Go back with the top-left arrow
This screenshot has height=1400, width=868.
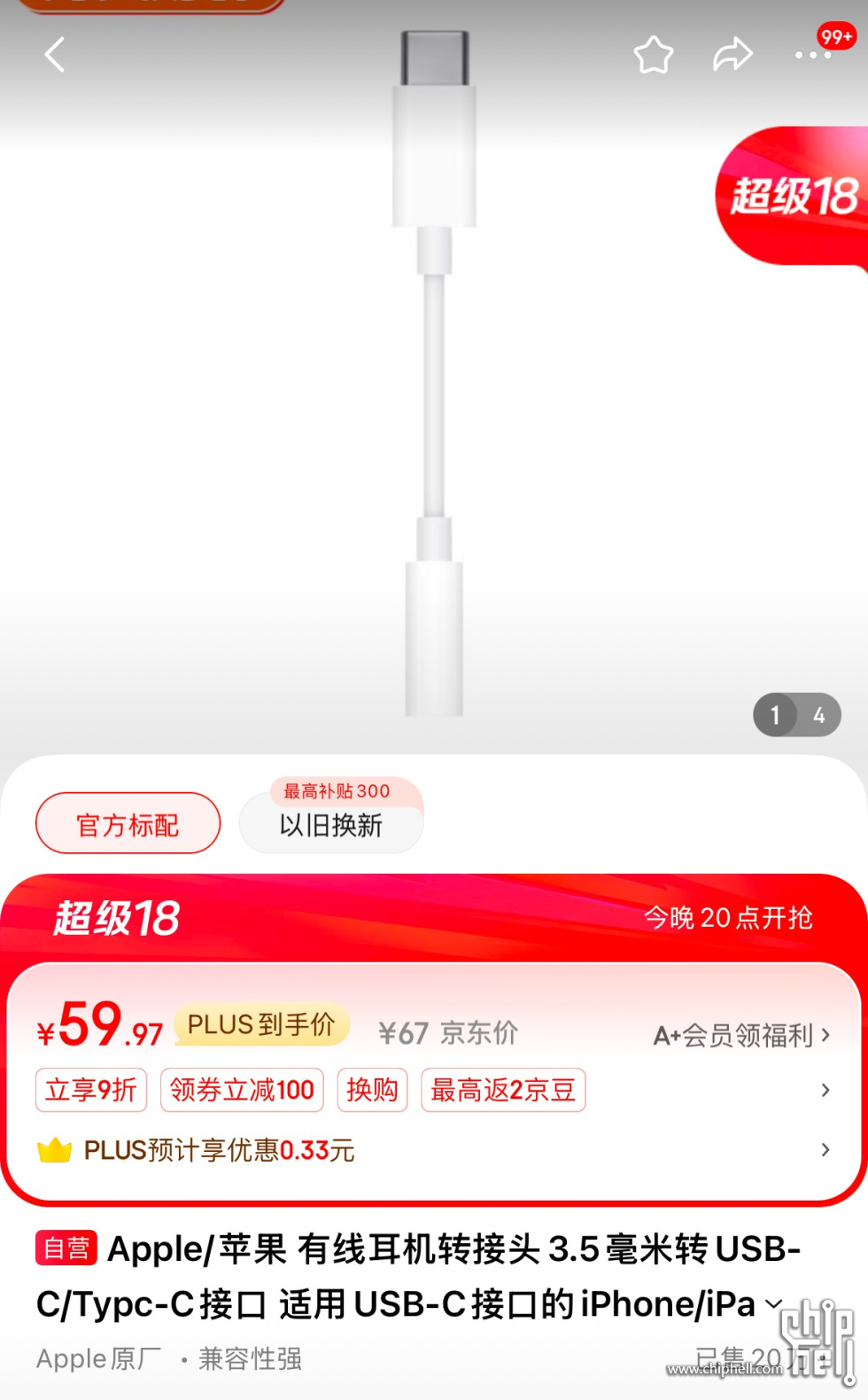tap(55, 55)
